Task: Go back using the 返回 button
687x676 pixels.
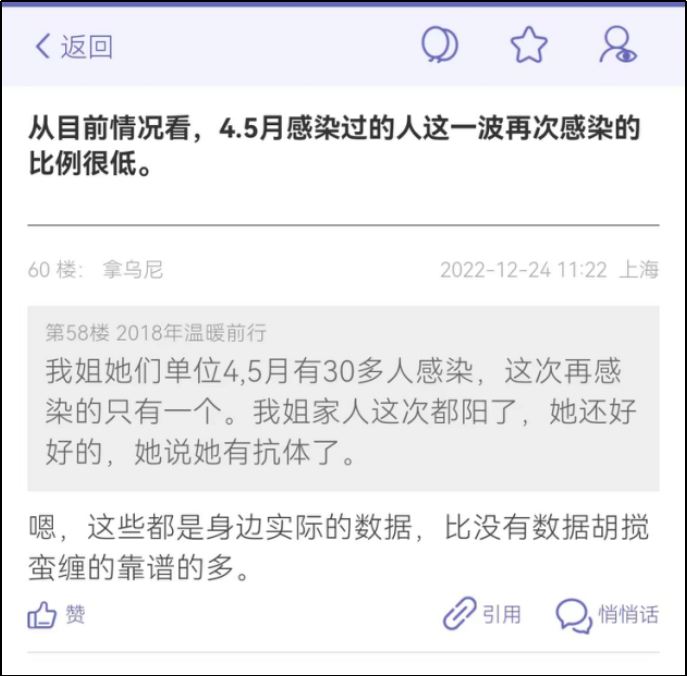Action: coord(74,46)
